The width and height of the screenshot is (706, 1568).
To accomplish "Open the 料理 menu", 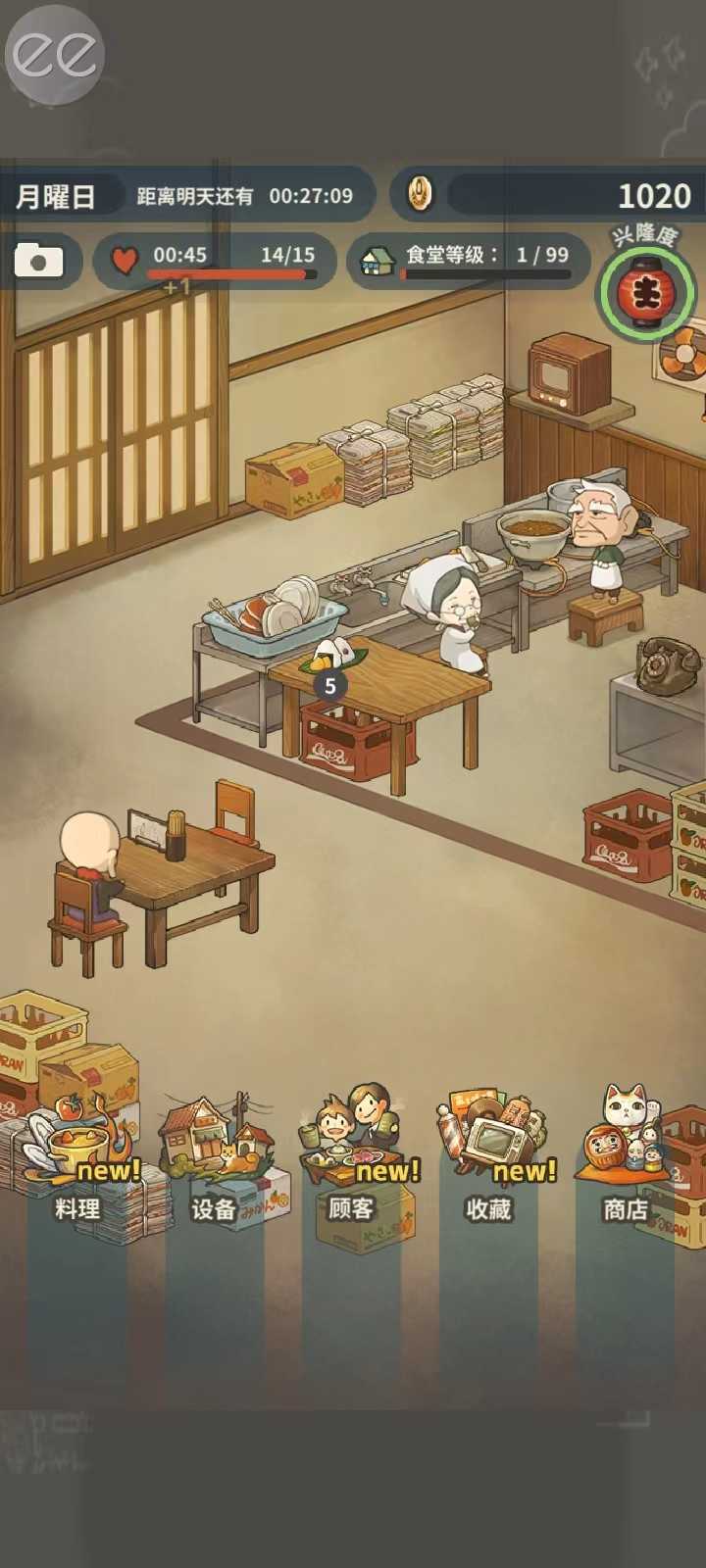I will point(80,1161).
